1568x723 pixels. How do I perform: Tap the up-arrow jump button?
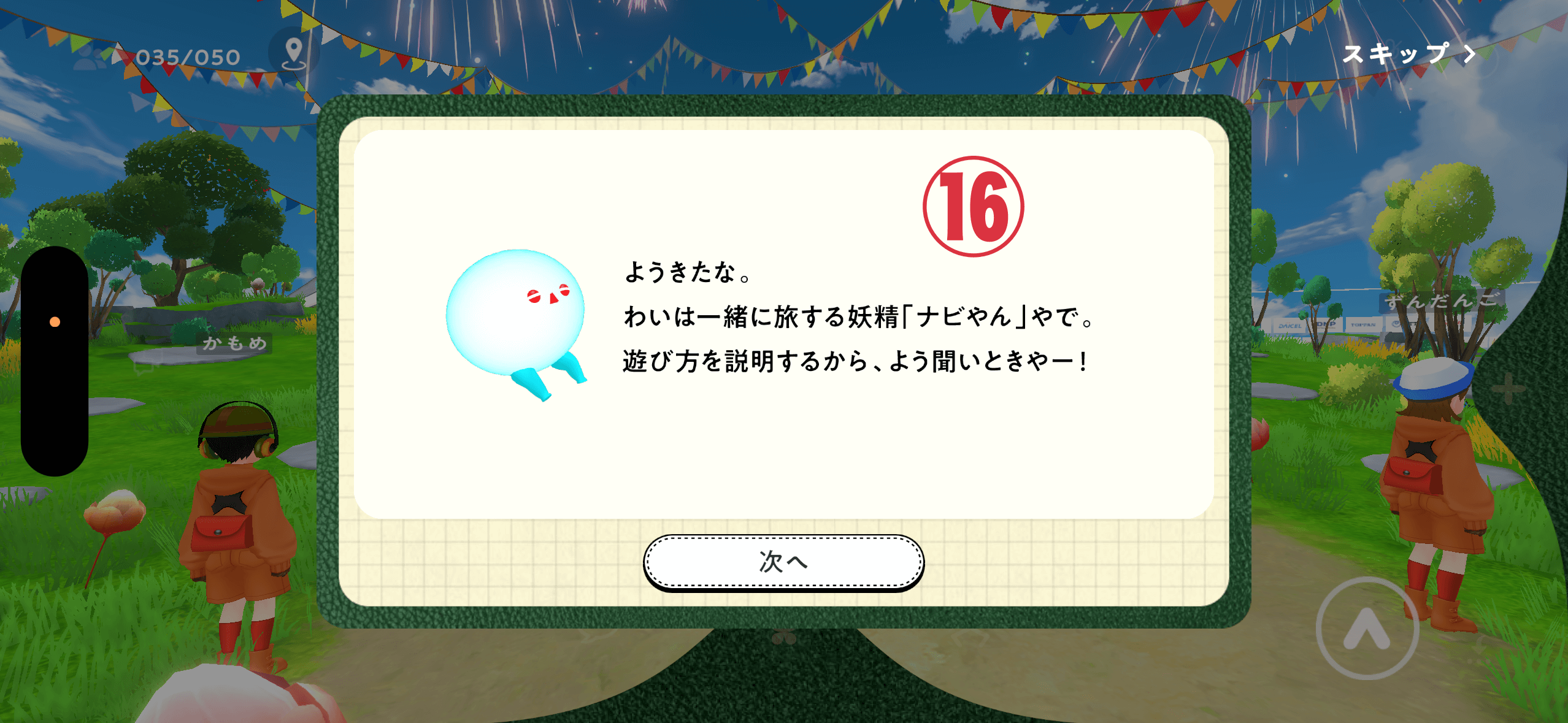(x=1367, y=628)
